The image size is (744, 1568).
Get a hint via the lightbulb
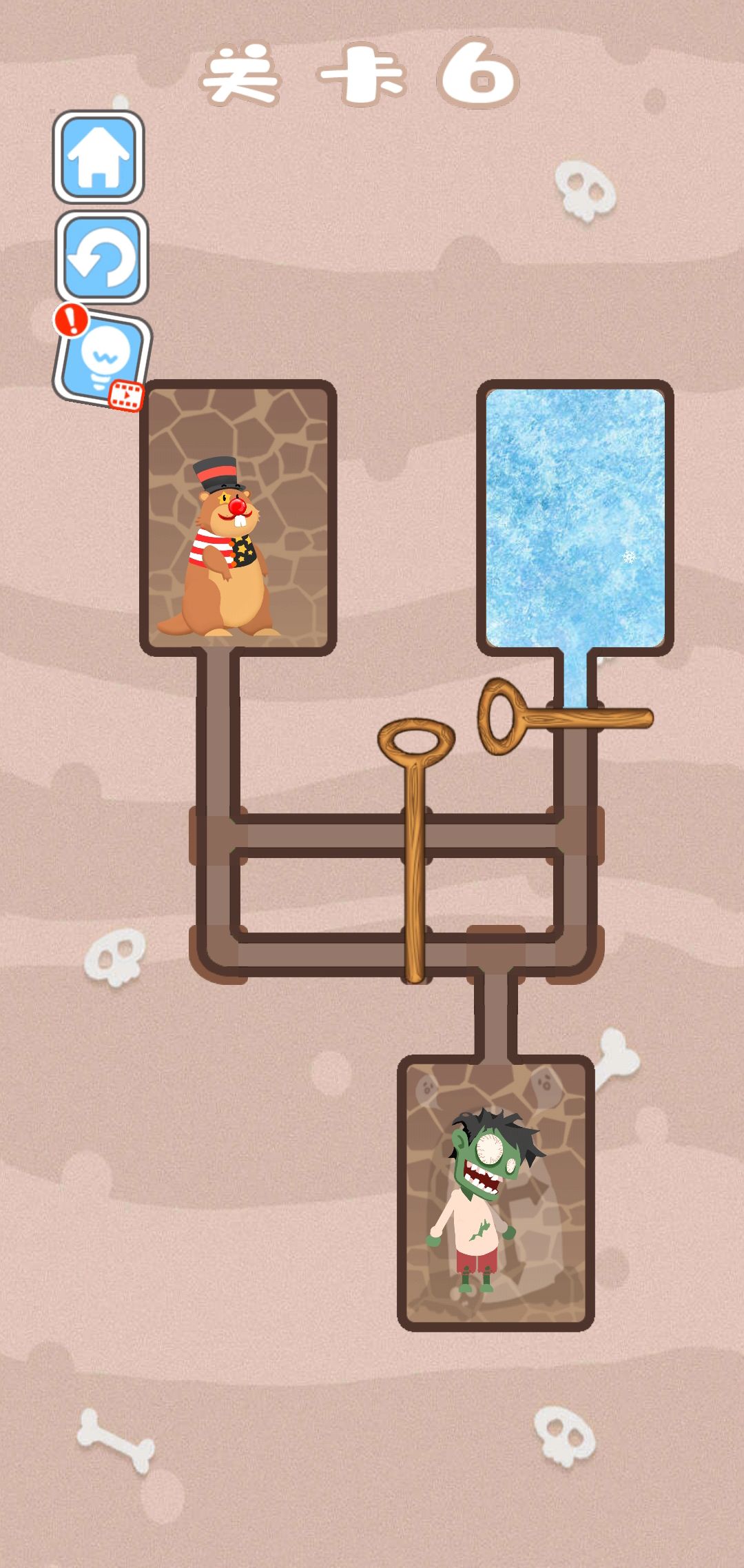click(103, 358)
